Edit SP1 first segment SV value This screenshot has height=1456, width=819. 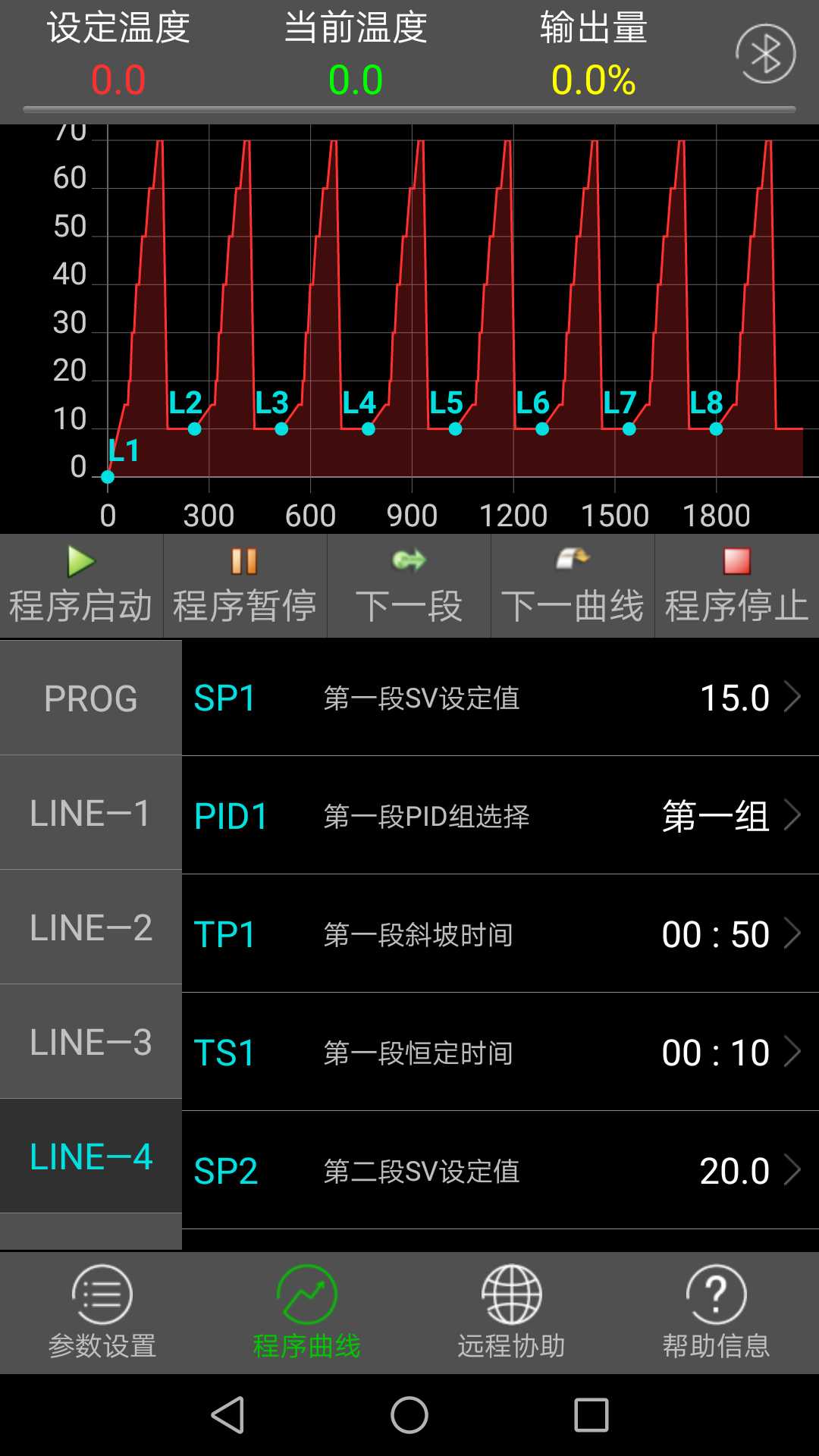[500, 698]
